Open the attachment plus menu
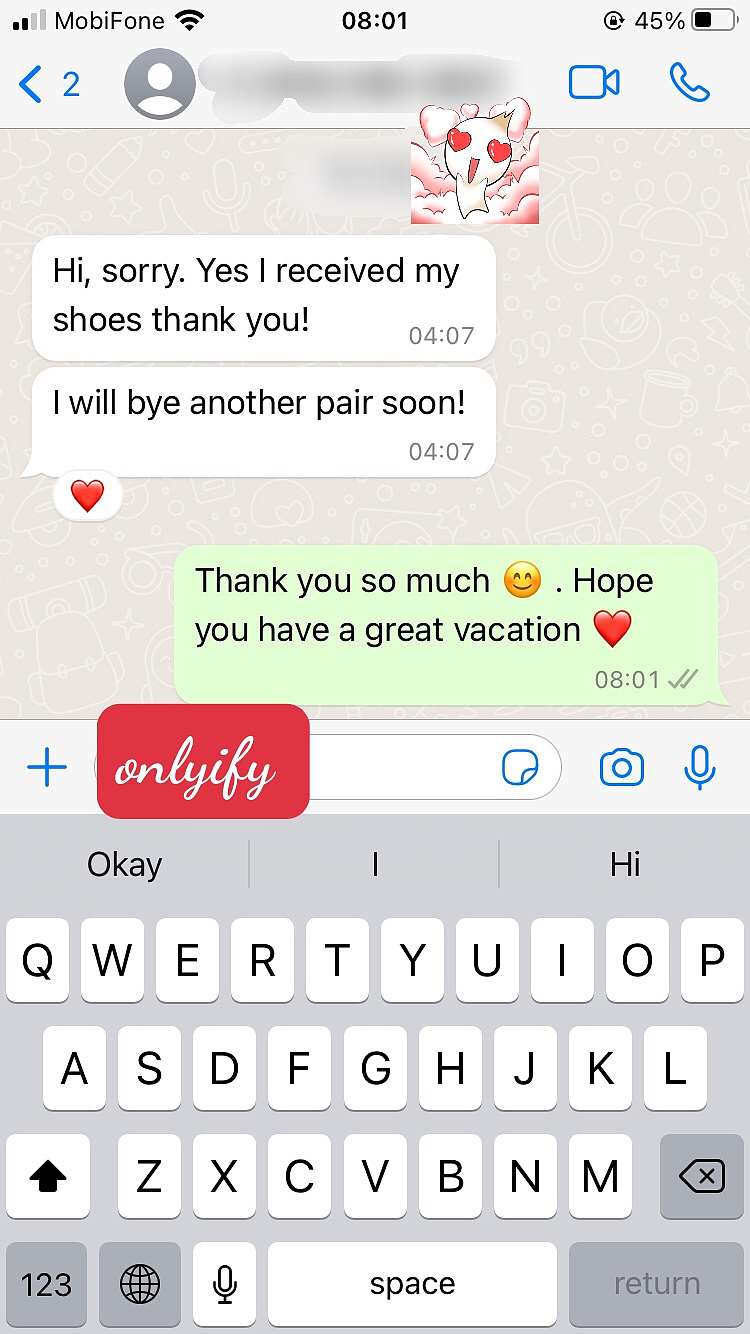Screen dimensions: 750x1334 click(x=46, y=768)
